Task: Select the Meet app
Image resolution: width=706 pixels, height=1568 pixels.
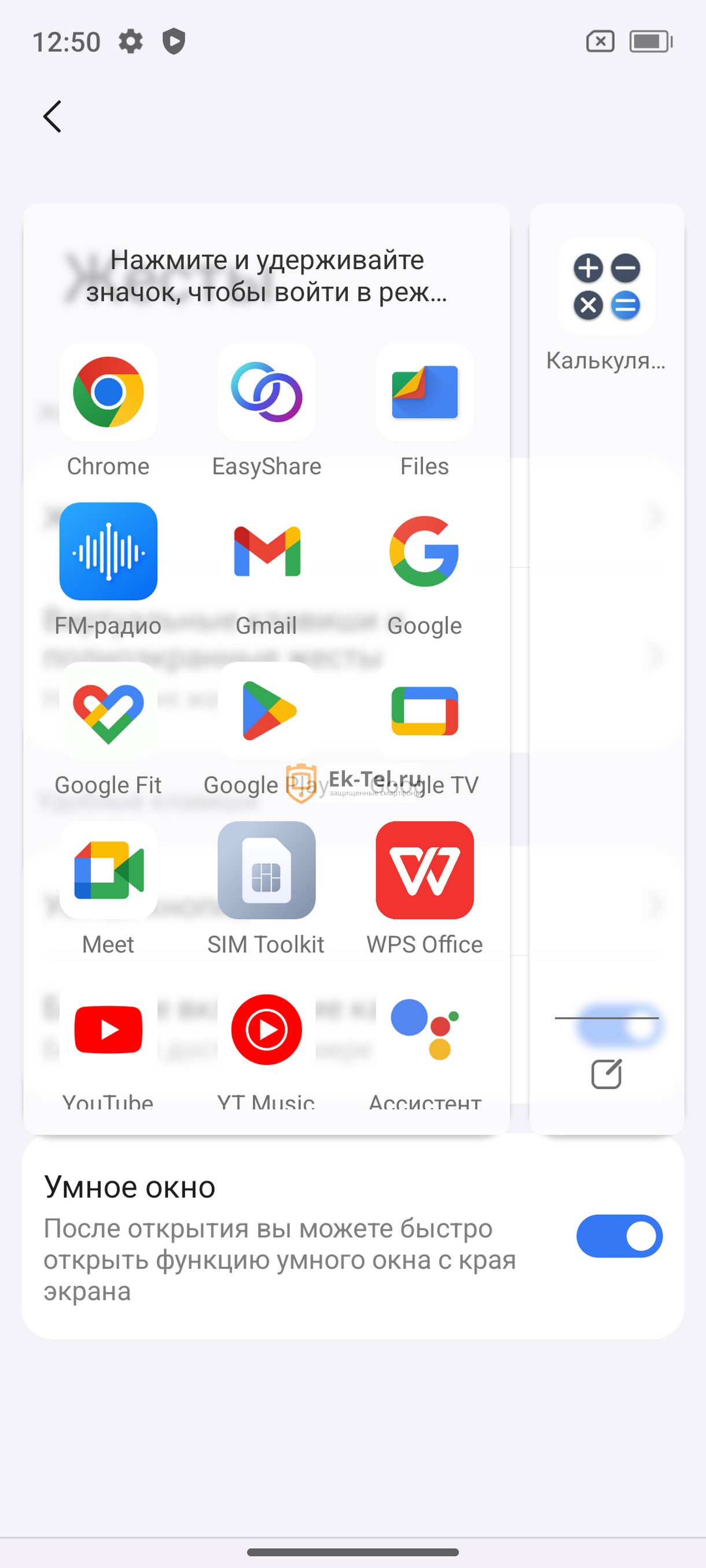Action: (108, 870)
